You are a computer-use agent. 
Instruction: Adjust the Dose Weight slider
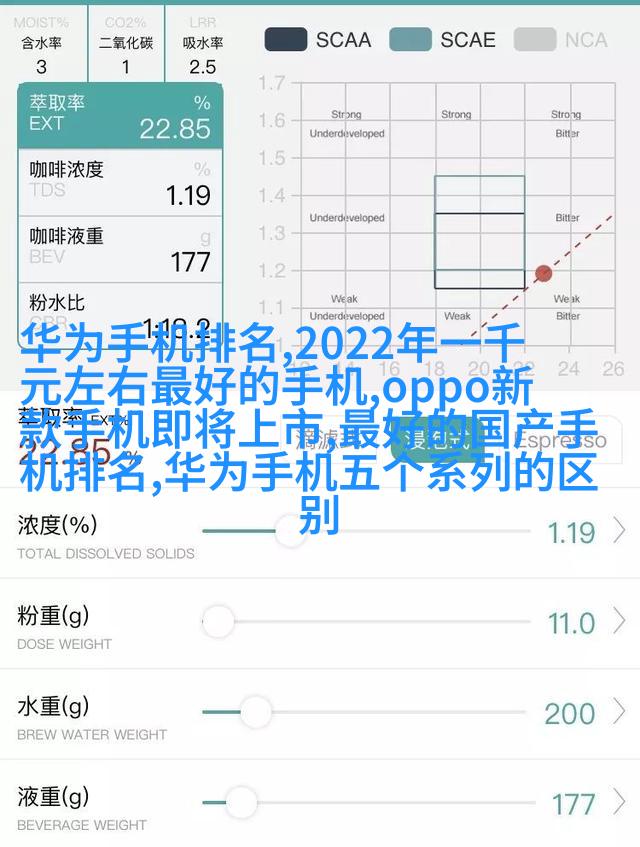click(218, 622)
